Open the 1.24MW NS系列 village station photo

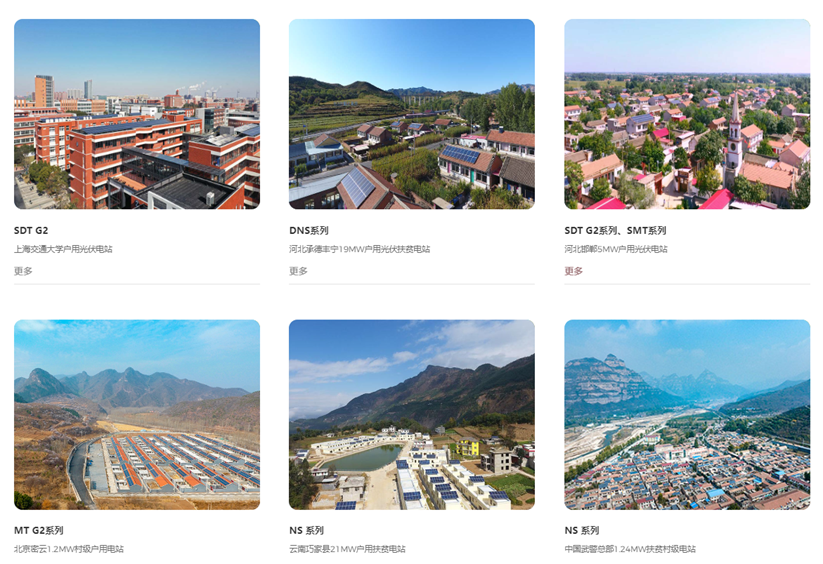tap(687, 414)
